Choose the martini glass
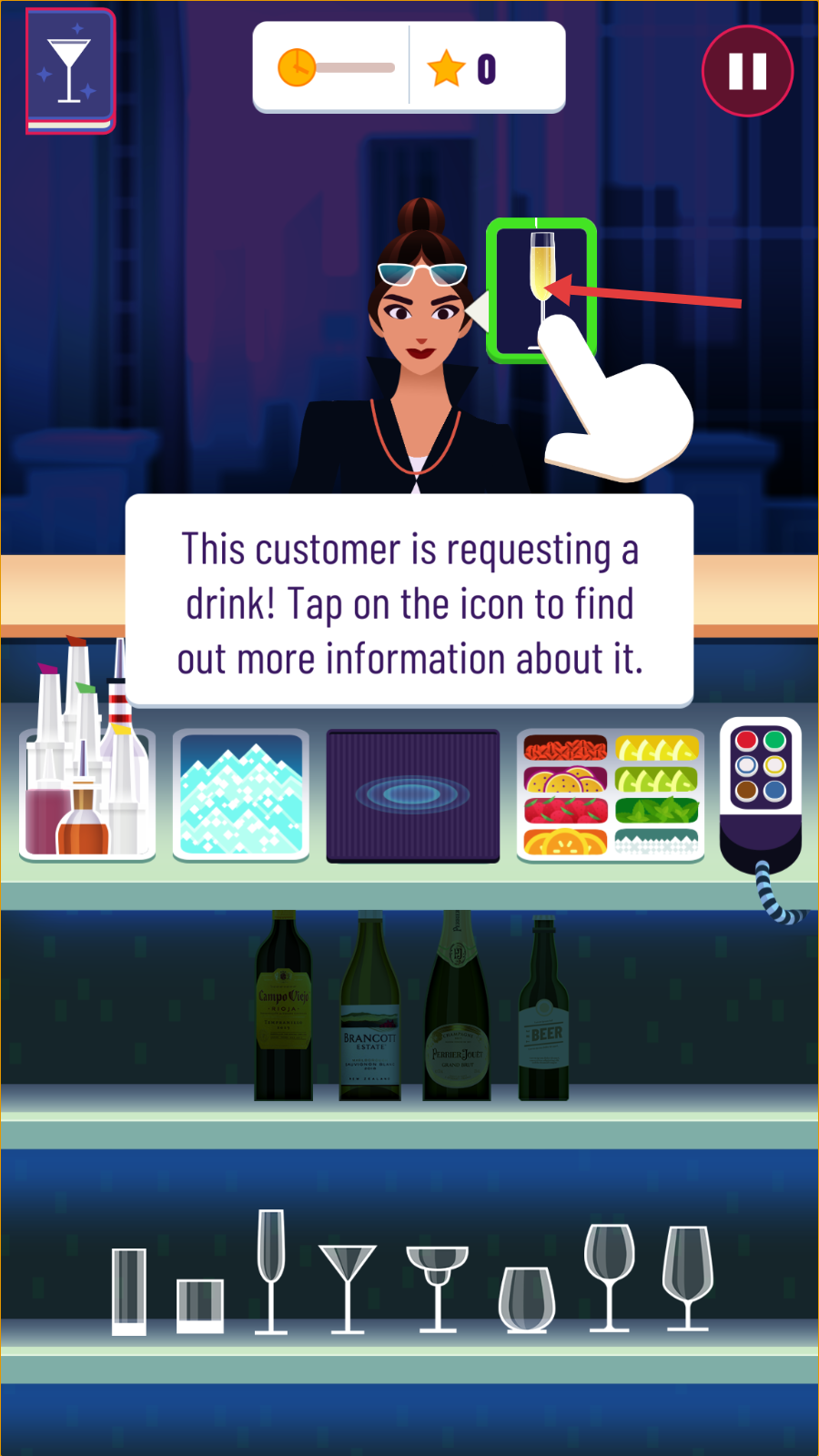Screen dimensions: 819x1456 pyautogui.click(x=347, y=1283)
